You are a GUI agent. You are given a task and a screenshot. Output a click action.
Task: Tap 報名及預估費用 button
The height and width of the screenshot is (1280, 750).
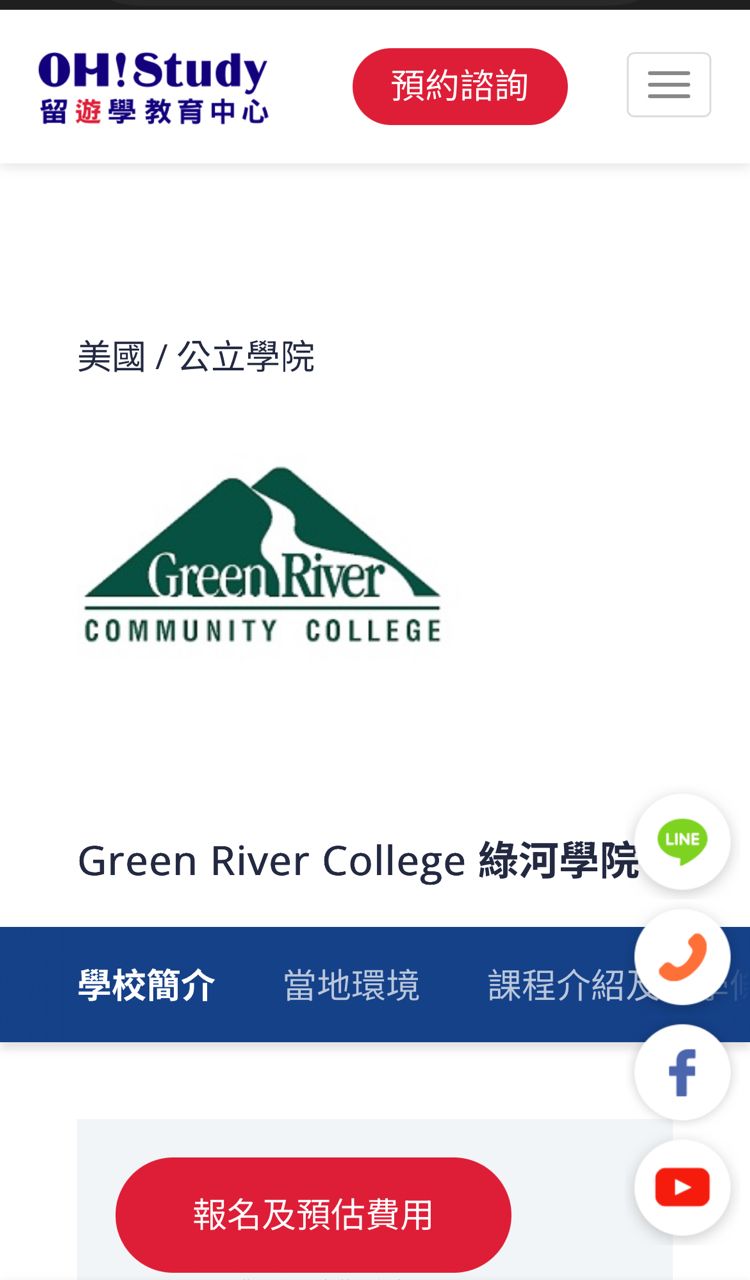point(313,1214)
